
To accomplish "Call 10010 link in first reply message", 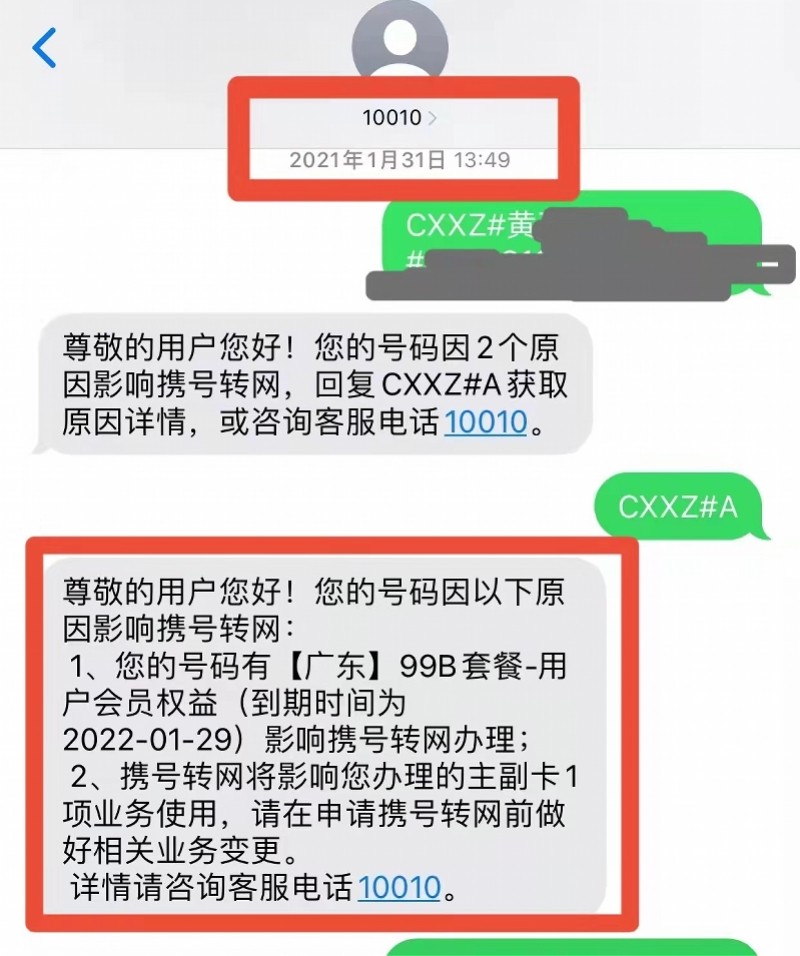I will coord(485,423).
